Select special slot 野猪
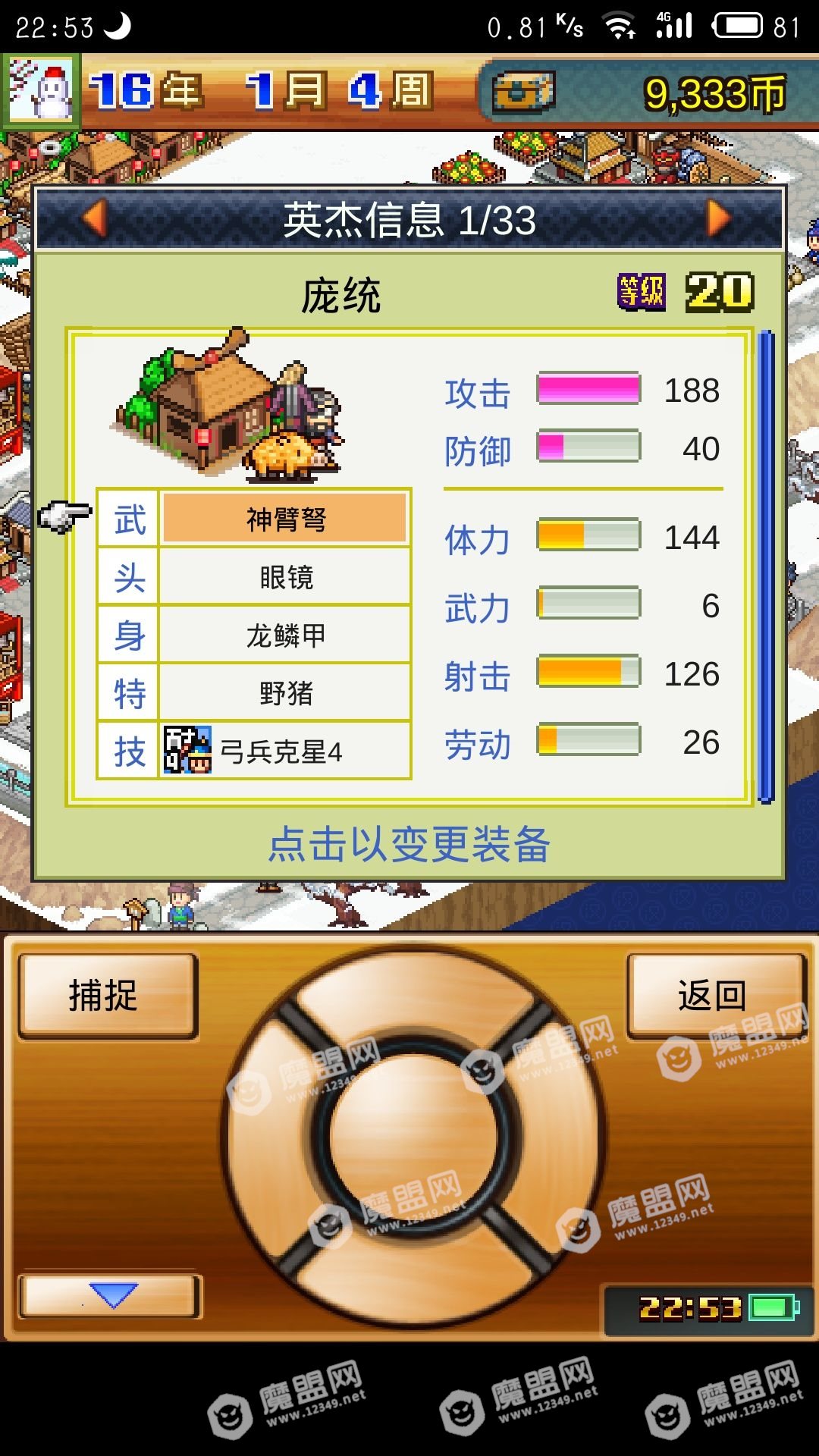Image resolution: width=819 pixels, height=1456 pixels. 284,693
